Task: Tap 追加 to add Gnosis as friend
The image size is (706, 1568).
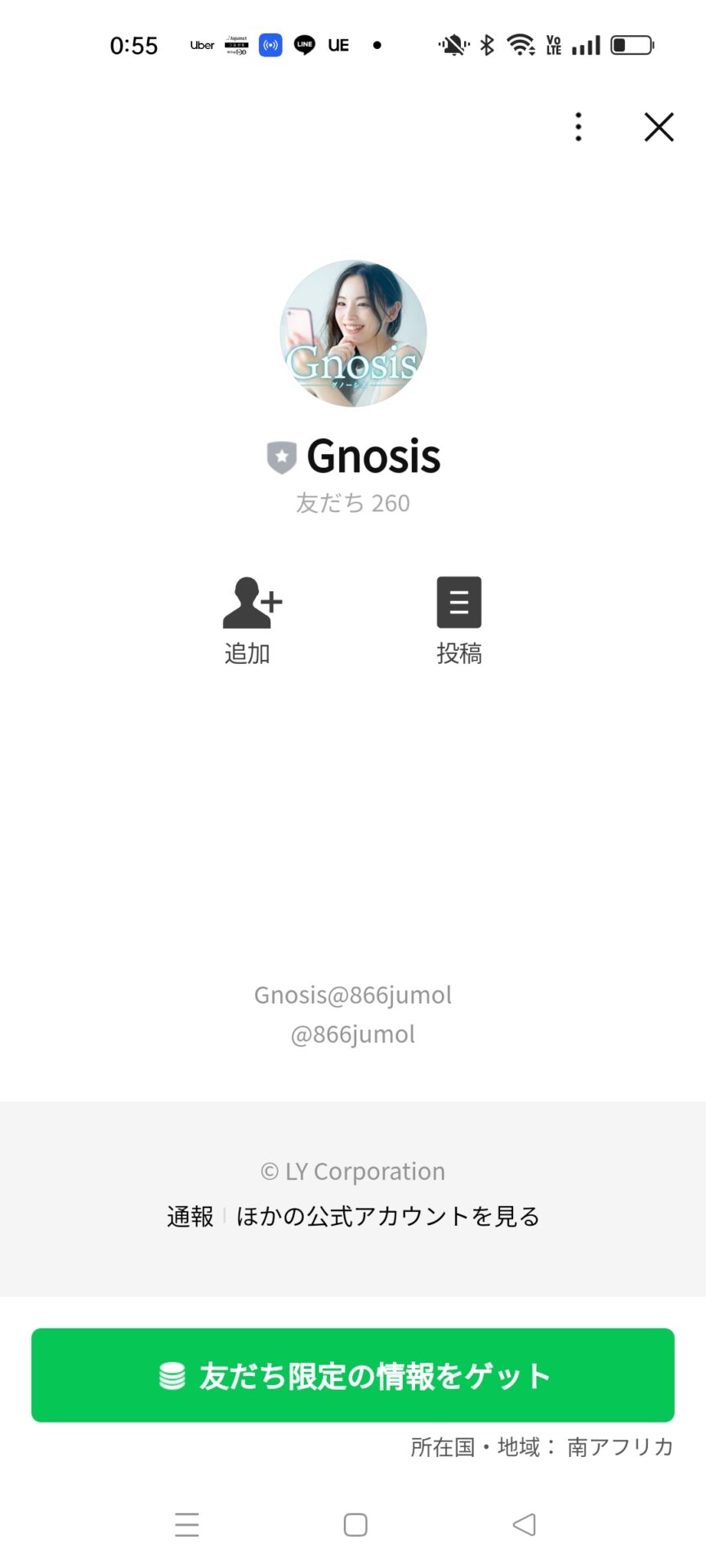Action: click(248, 620)
